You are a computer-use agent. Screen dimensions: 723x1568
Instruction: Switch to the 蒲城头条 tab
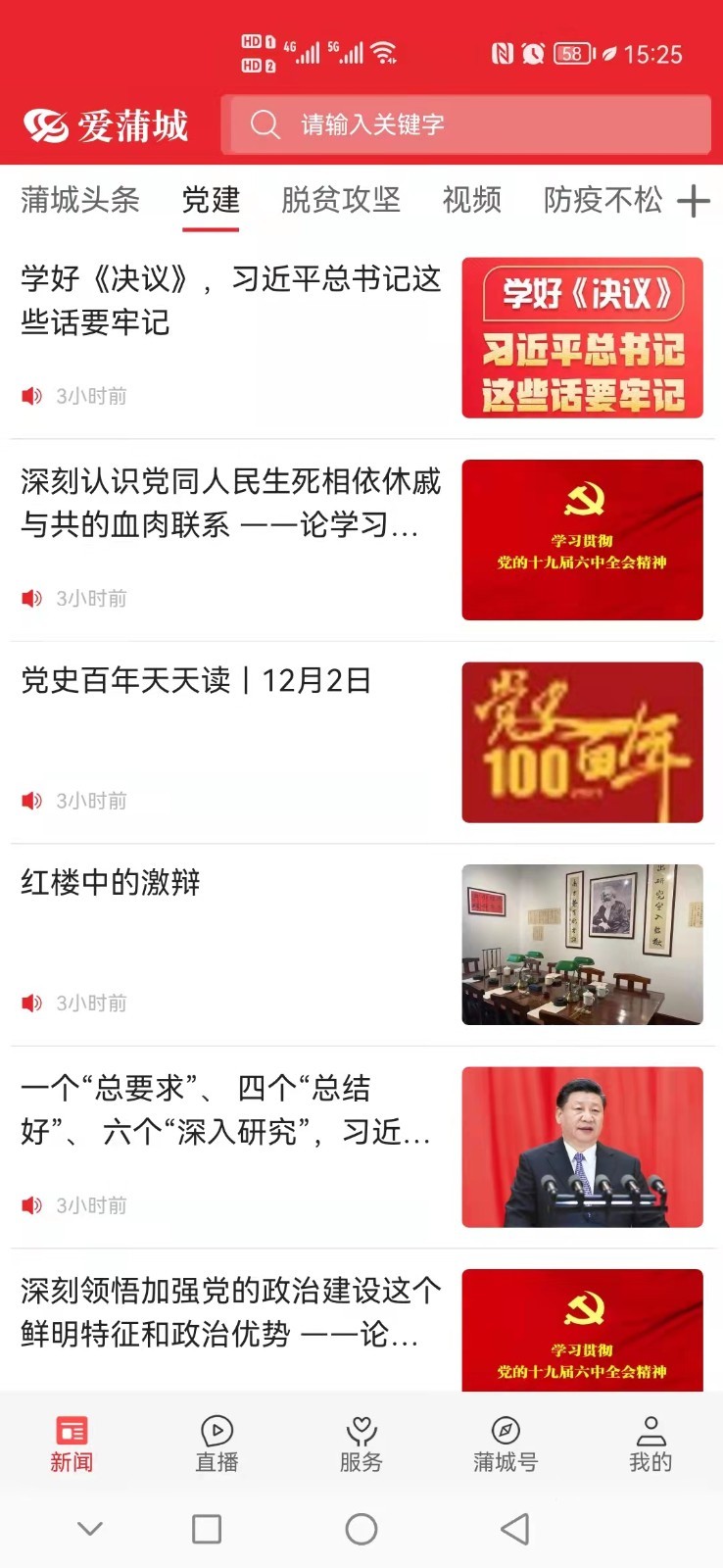click(78, 200)
